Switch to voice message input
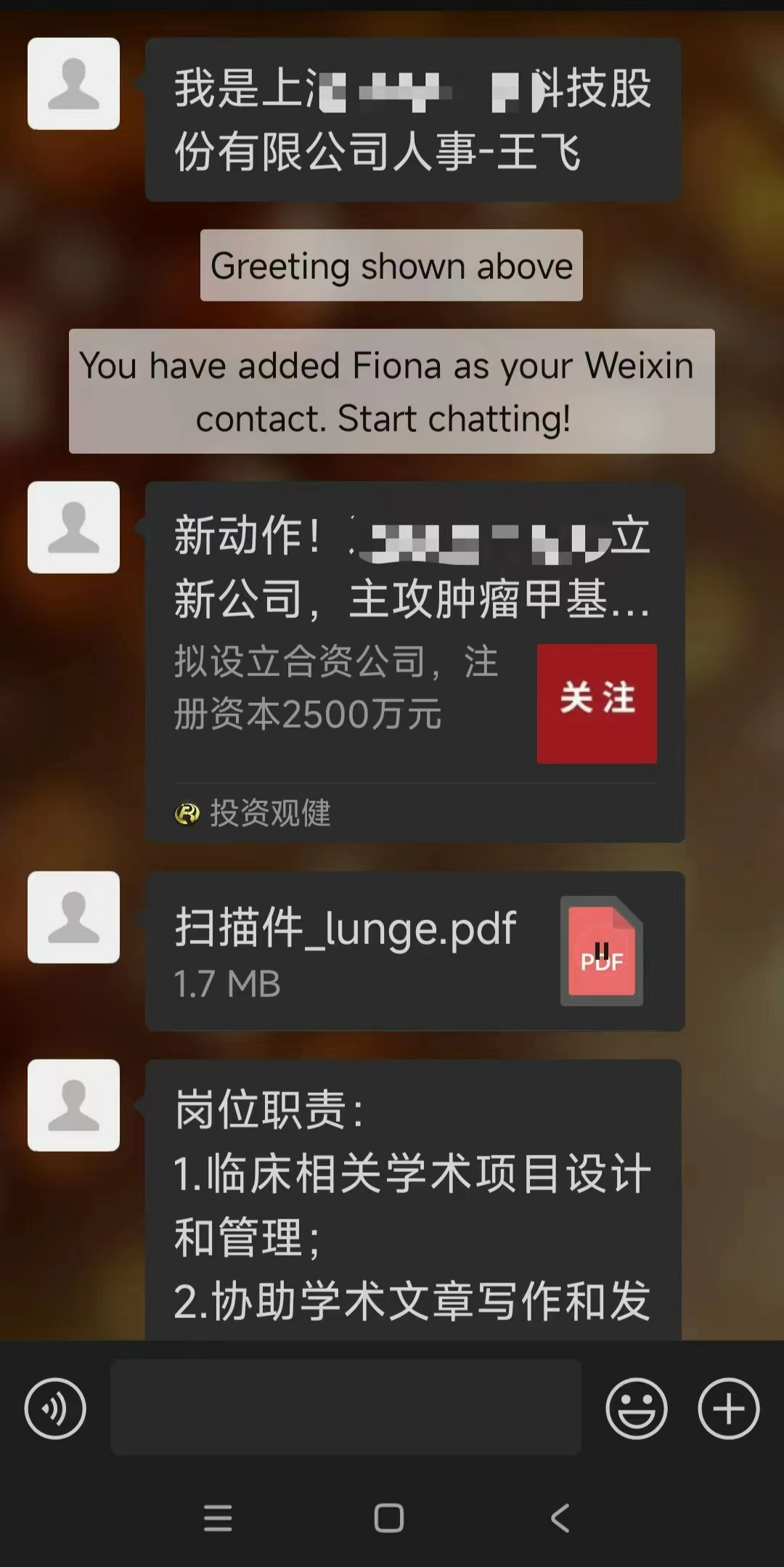 point(55,1408)
